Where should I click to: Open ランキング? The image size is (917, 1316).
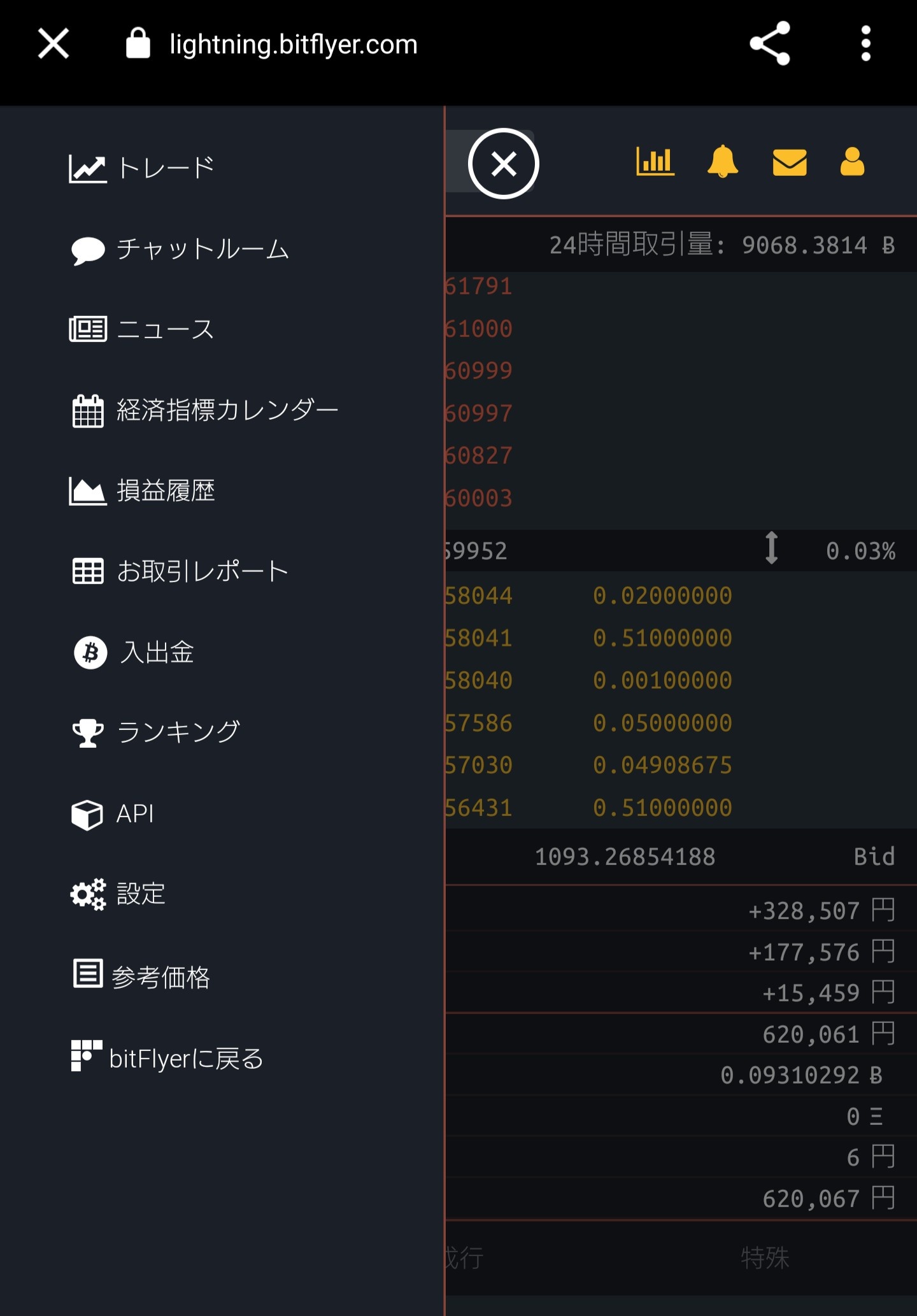pyautogui.click(x=157, y=733)
